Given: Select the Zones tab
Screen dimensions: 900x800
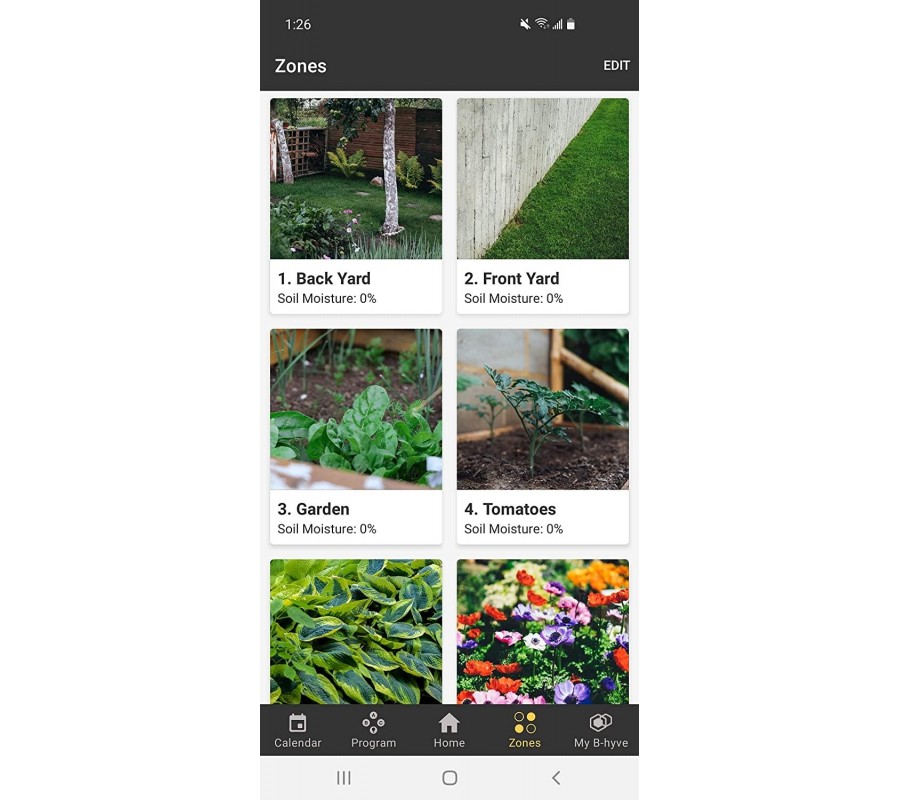Looking at the screenshot, I should [524, 730].
